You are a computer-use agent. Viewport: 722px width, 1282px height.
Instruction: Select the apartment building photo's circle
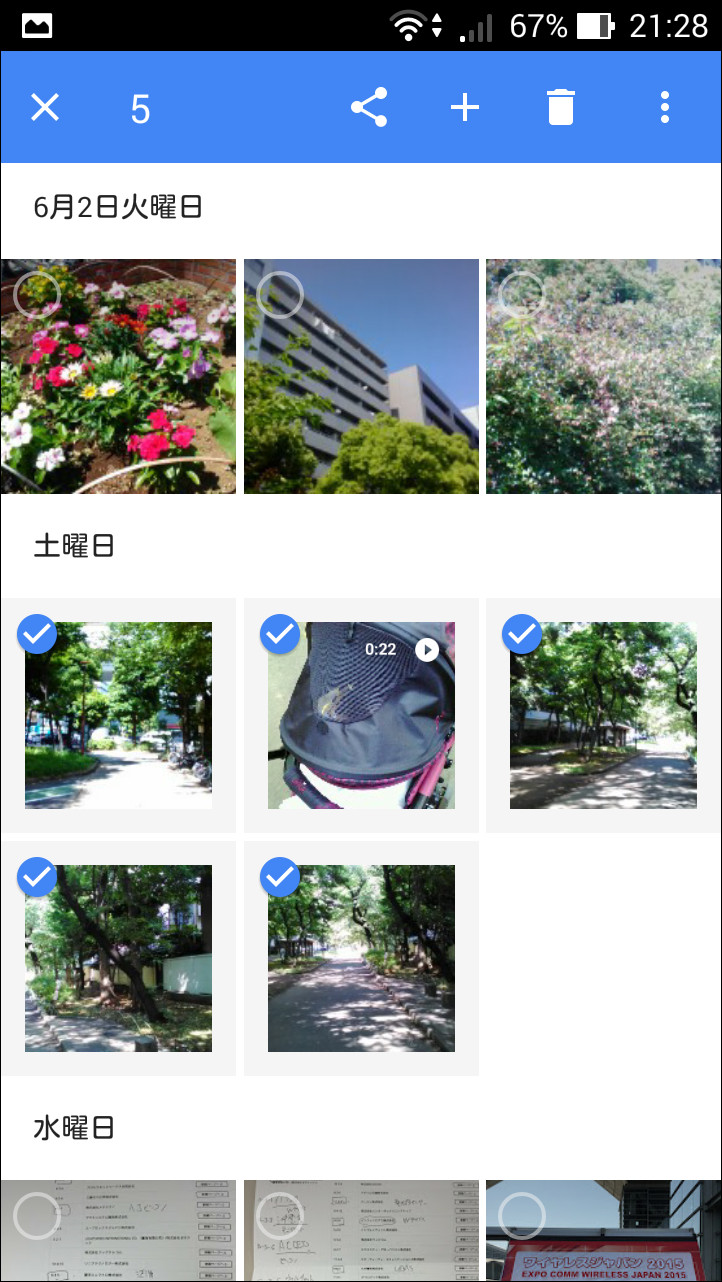280,294
